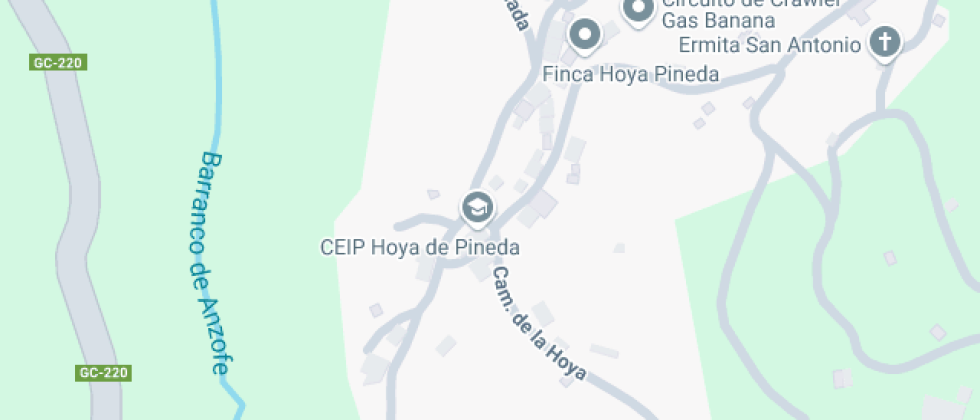Screen dimensions: 980x420
Task: Tap the Ermita San Antonio church marker
Action: (x=885, y=42)
